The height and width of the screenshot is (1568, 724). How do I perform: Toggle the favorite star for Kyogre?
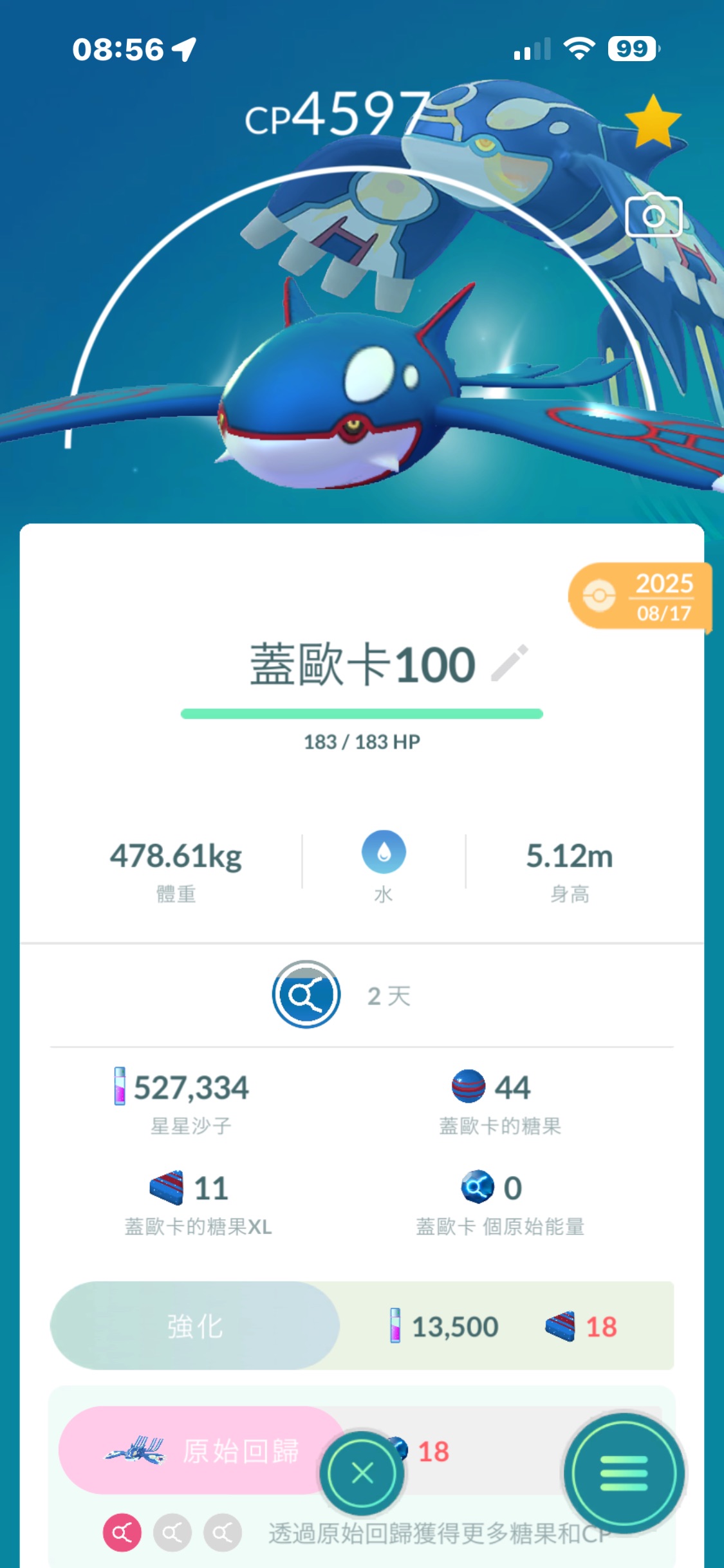[652, 122]
